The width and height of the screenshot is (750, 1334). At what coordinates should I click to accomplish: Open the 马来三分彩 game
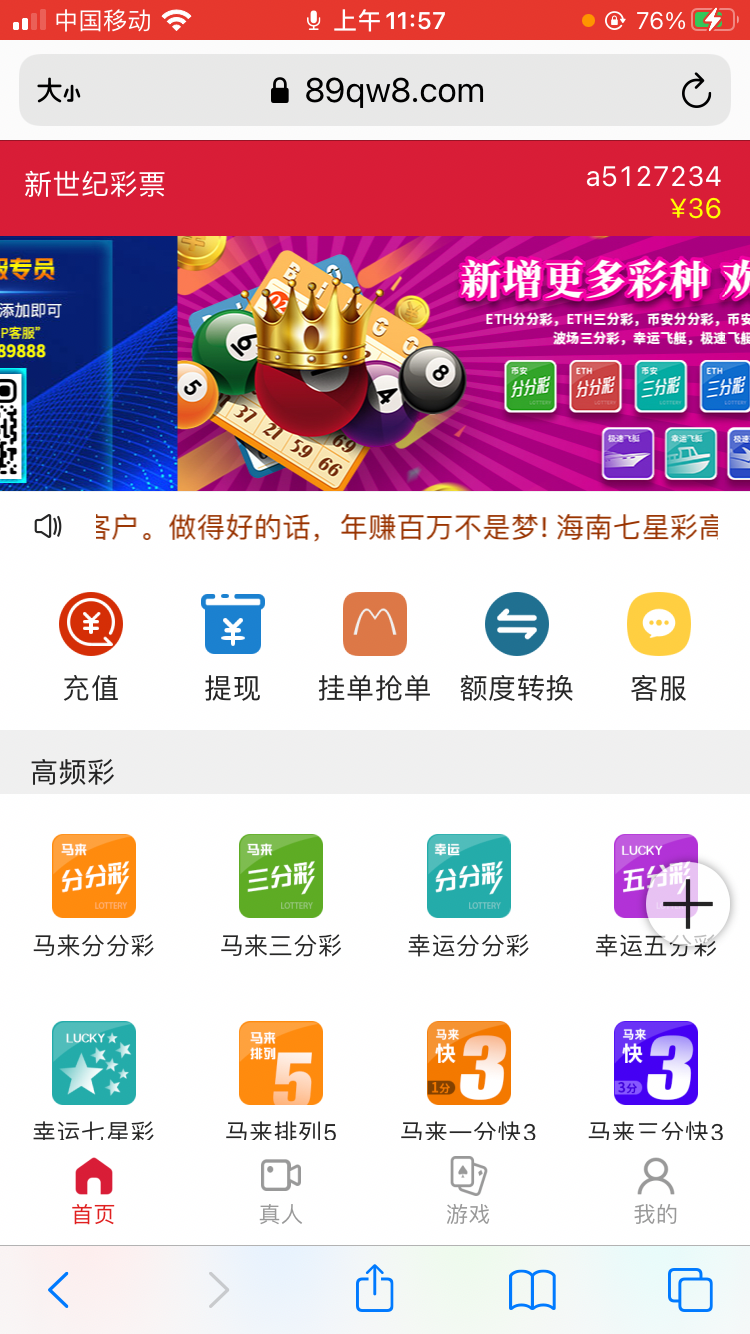tap(281, 877)
